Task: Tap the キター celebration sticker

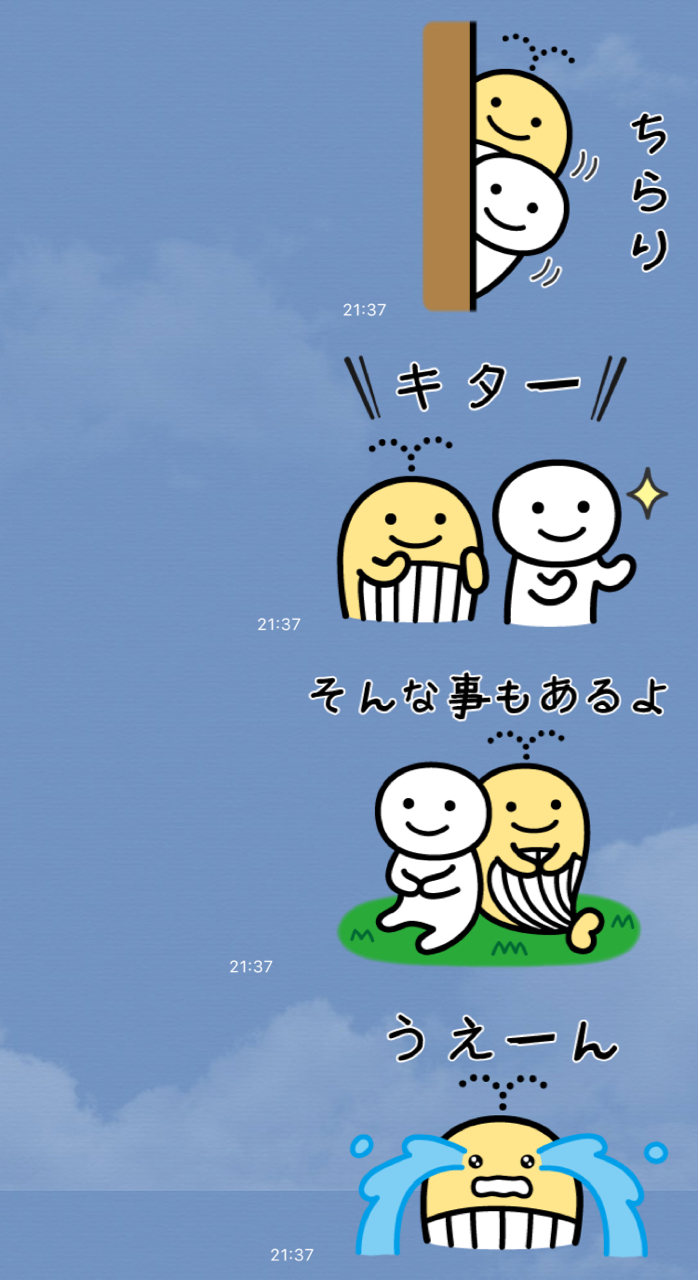Action: point(488,490)
